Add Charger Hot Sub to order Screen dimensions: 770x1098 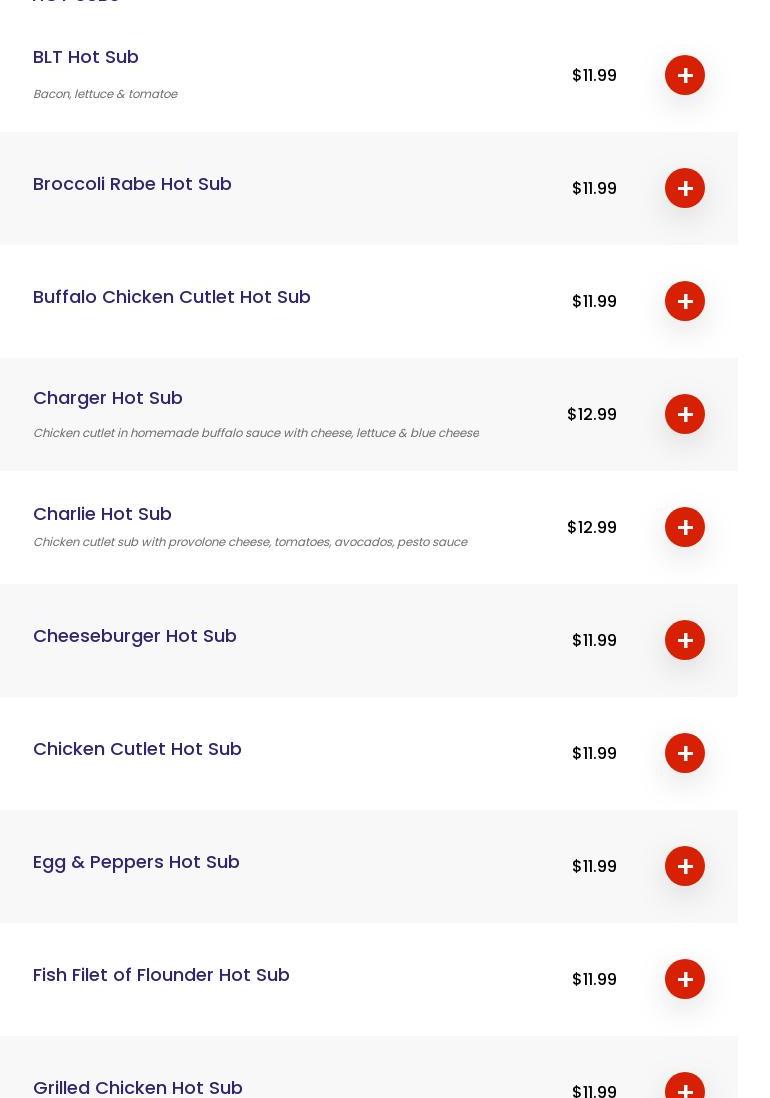(x=685, y=414)
